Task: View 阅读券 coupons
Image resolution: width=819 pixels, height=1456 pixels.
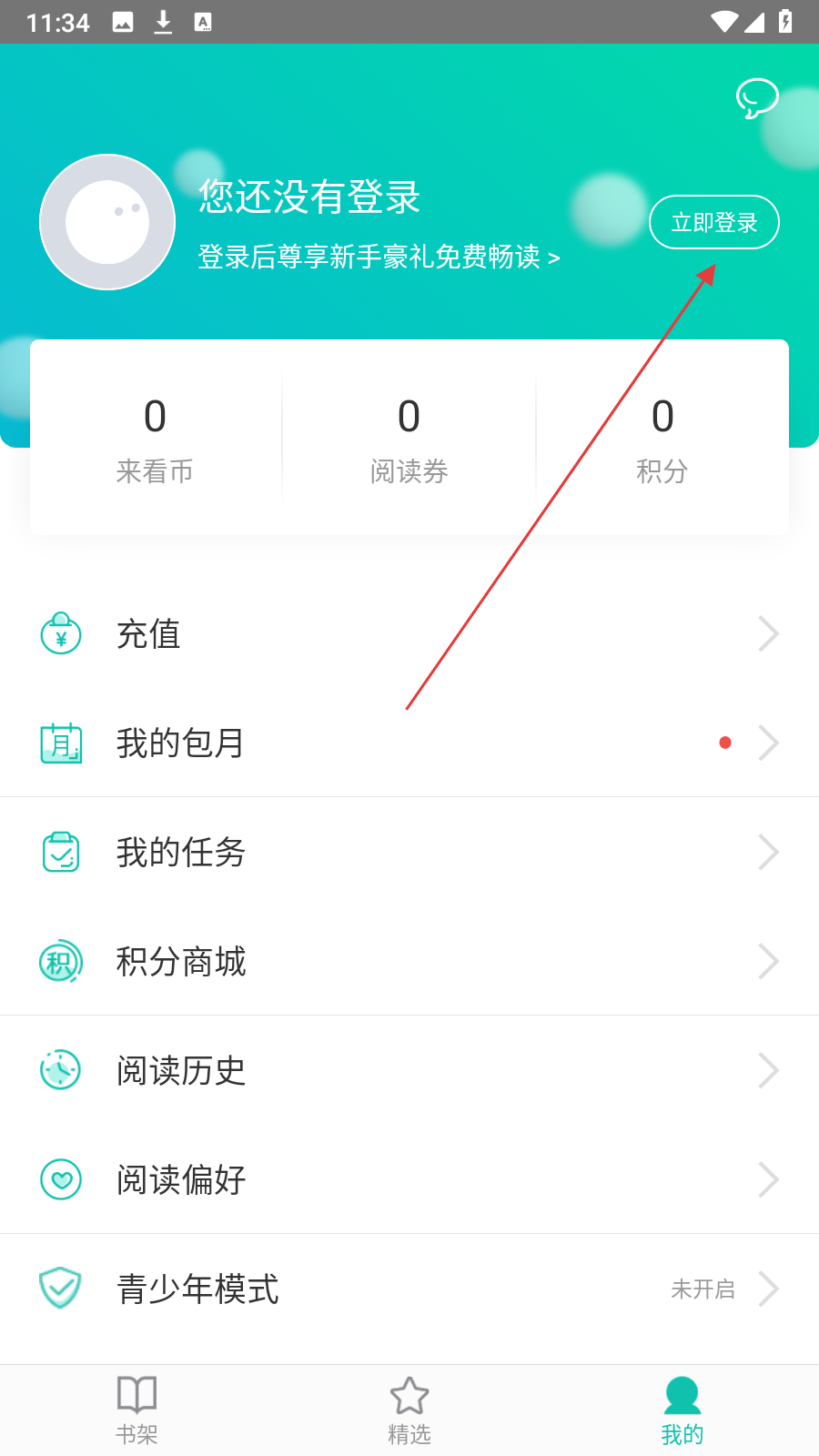Action: coord(409,439)
